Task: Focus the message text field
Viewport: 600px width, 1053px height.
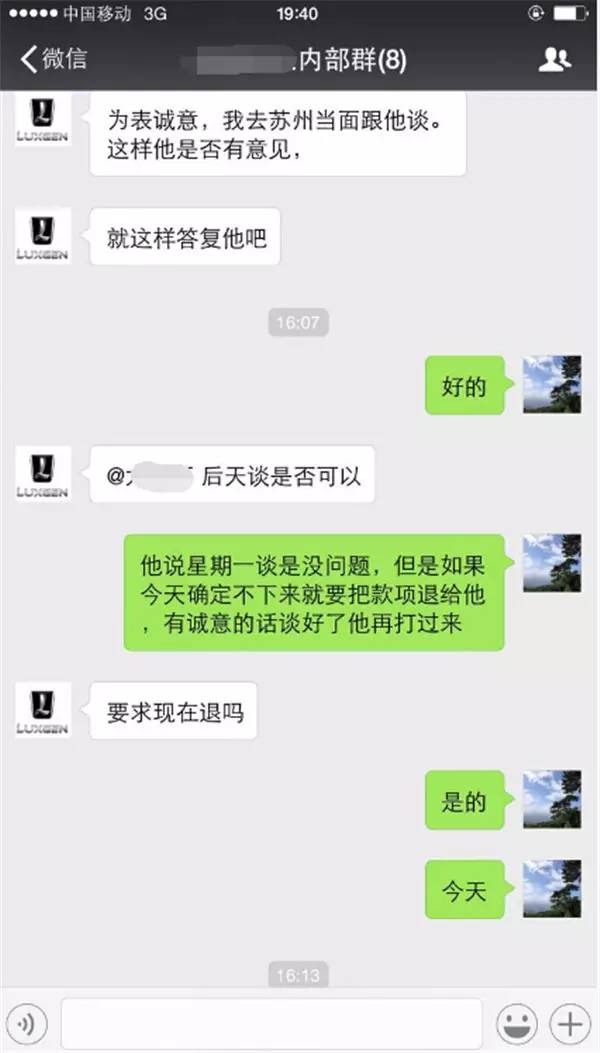Action: pyautogui.click(x=271, y=1023)
